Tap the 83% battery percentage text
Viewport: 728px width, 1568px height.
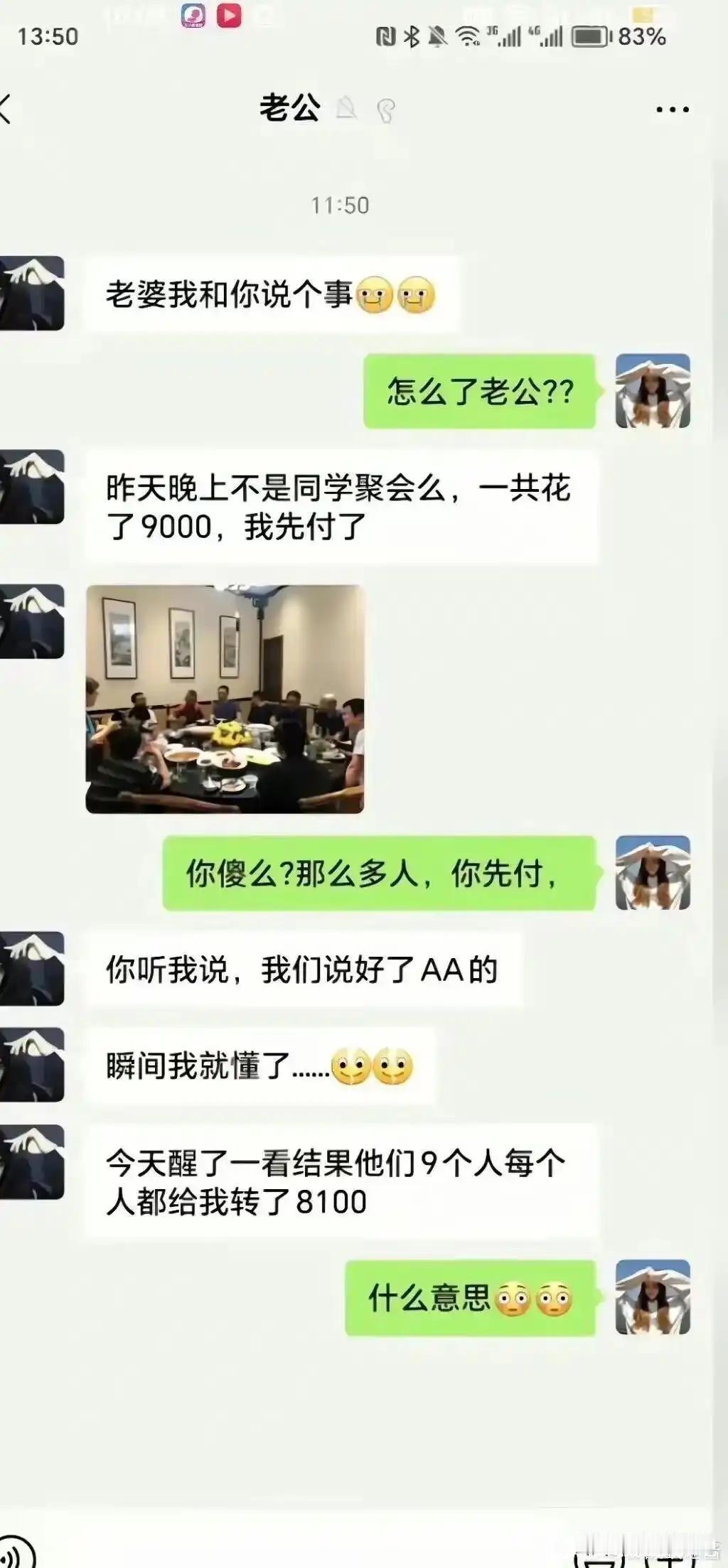[641, 36]
